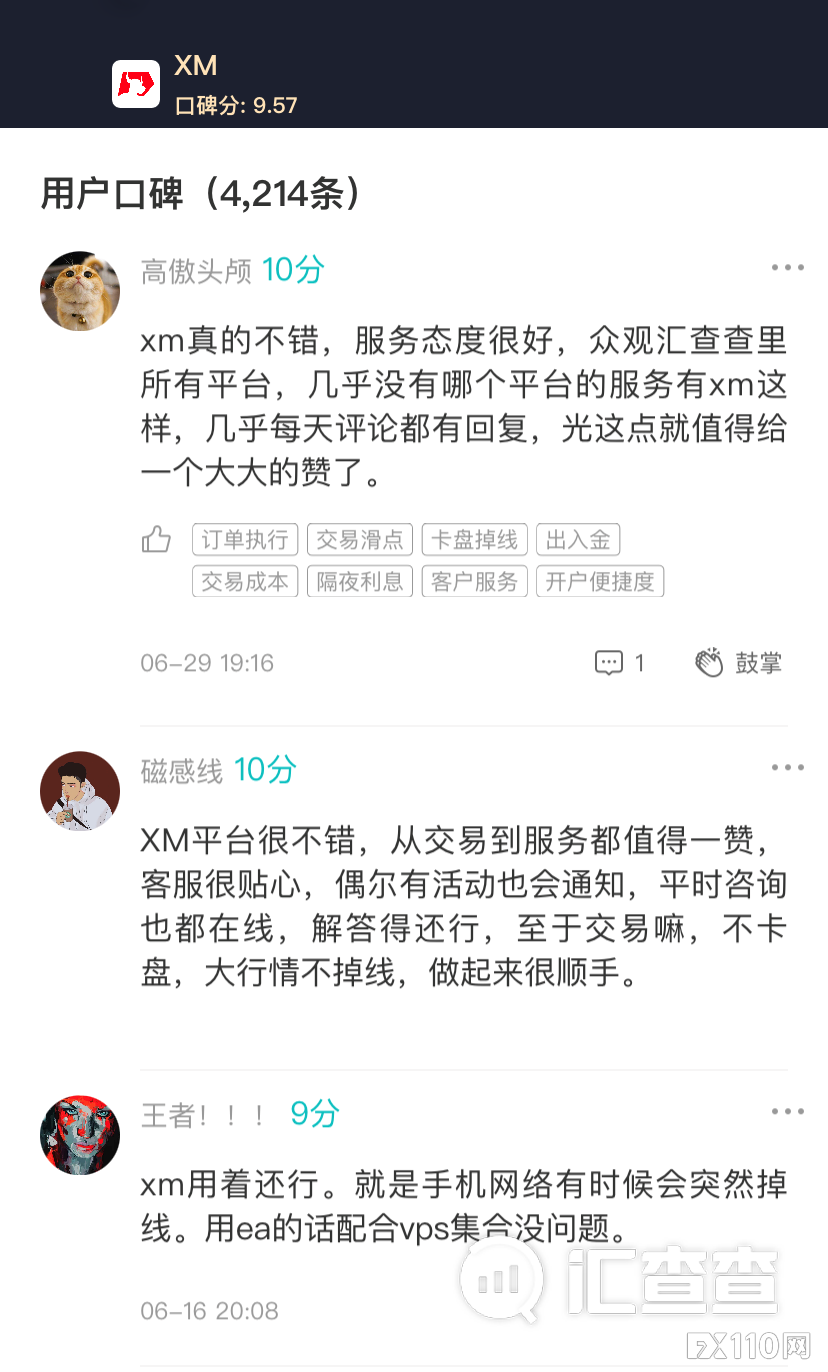Open the comment icon showing 1 reply

tap(610, 662)
